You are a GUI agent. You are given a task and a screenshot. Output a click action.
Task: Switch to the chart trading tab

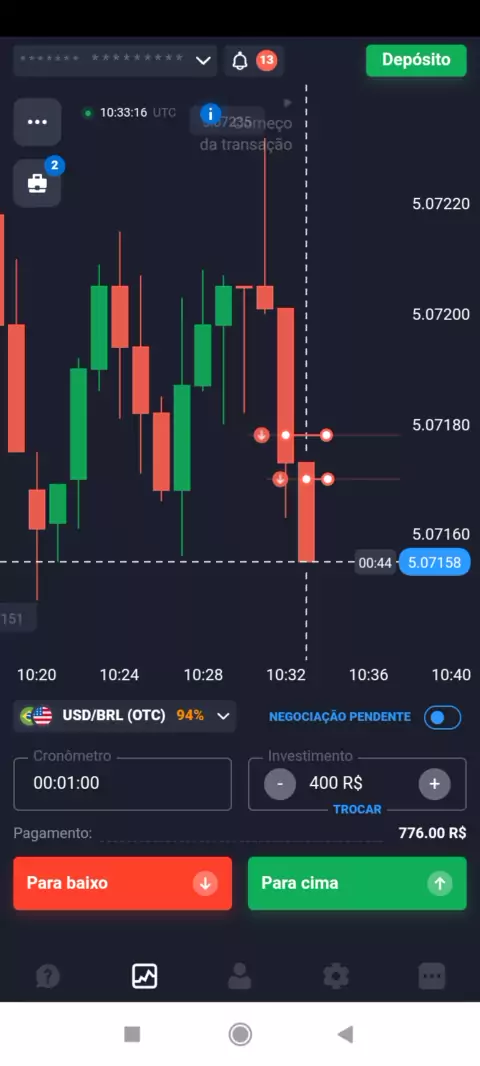[144, 976]
